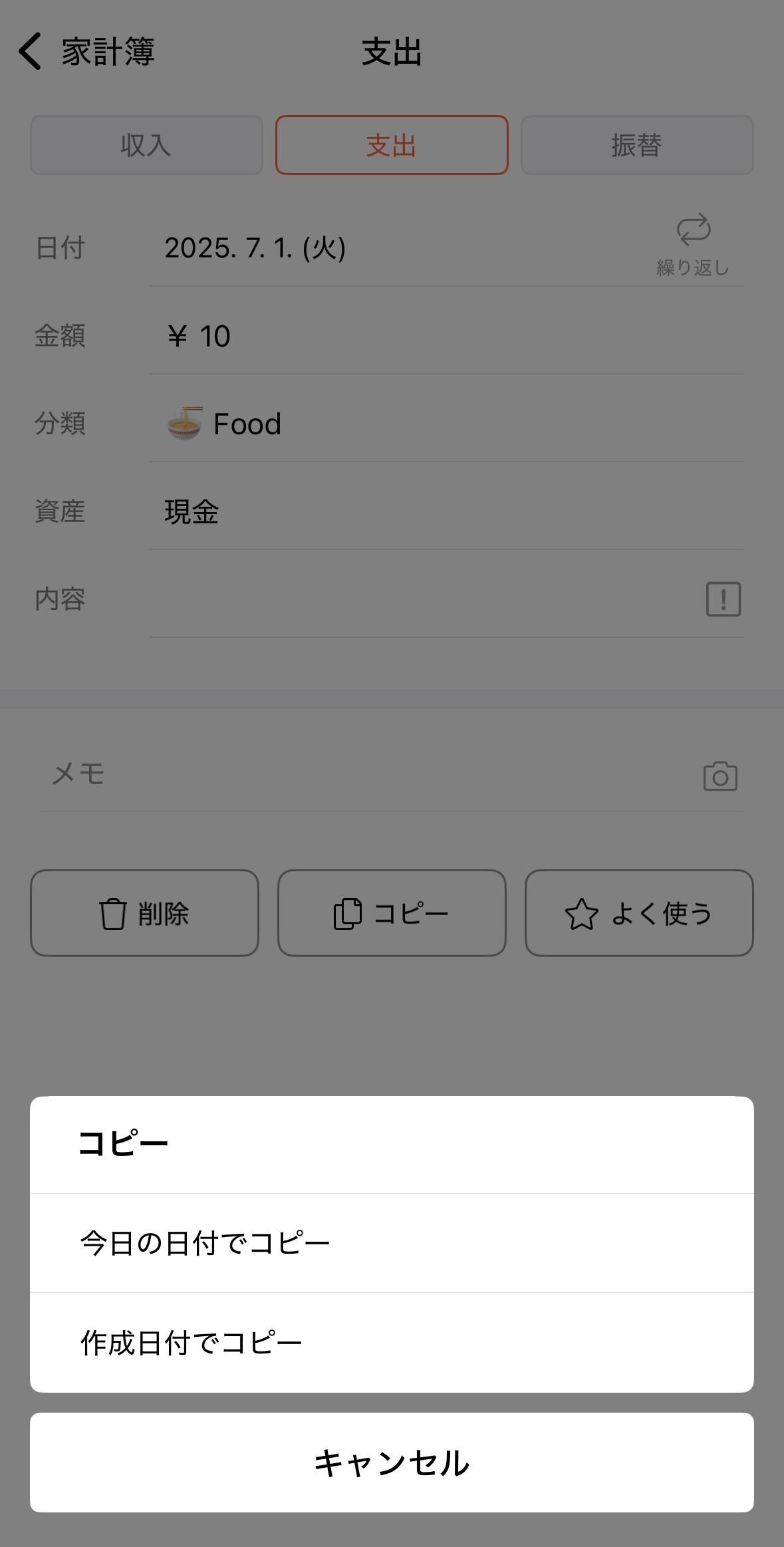Screen dimensions: 784x1547
Task: Choose 作成日付でコピー option
Action: coord(391,1343)
